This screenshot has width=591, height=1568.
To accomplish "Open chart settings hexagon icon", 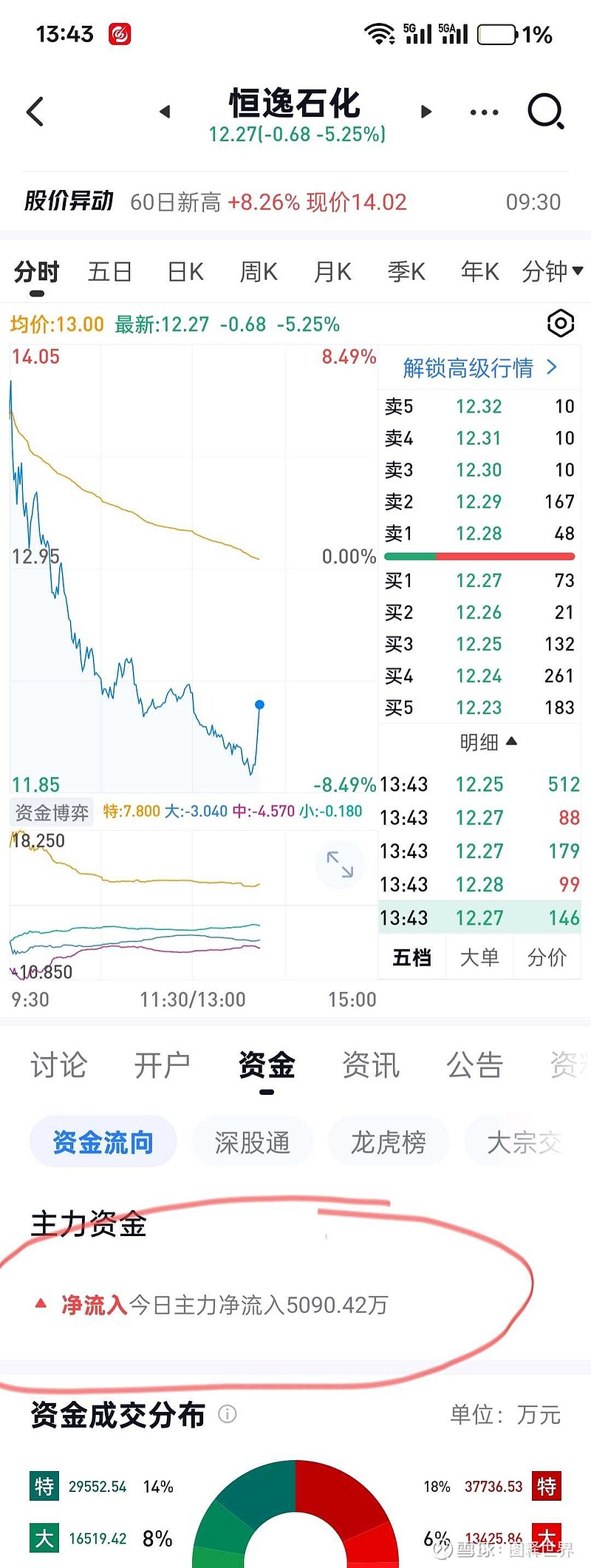I will click(561, 324).
